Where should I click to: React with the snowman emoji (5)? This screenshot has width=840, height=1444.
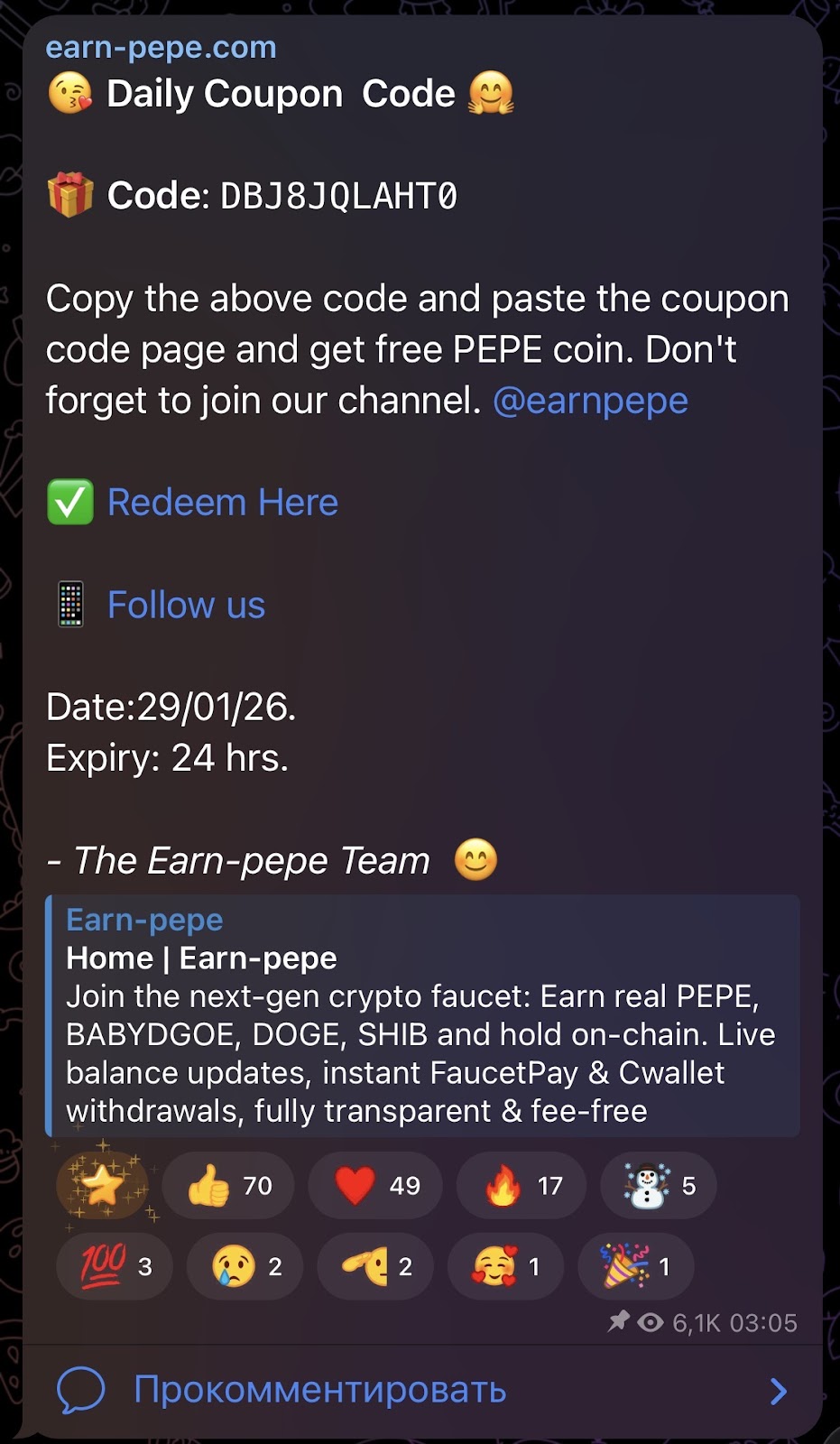click(x=659, y=1185)
